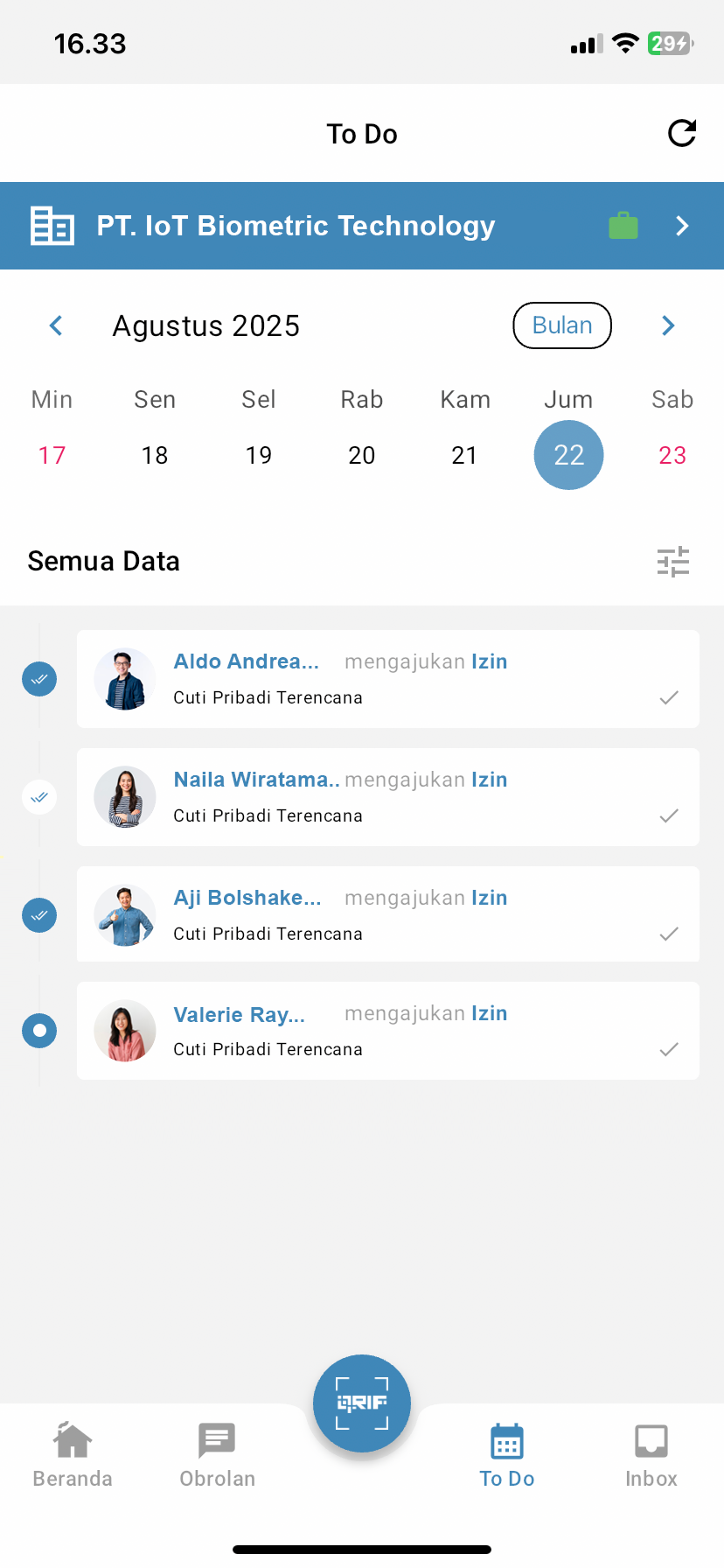Open Naila Wiratama's leave request
Image resolution: width=724 pixels, height=1568 pixels.
pyautogui.click(x=387, y=797)
